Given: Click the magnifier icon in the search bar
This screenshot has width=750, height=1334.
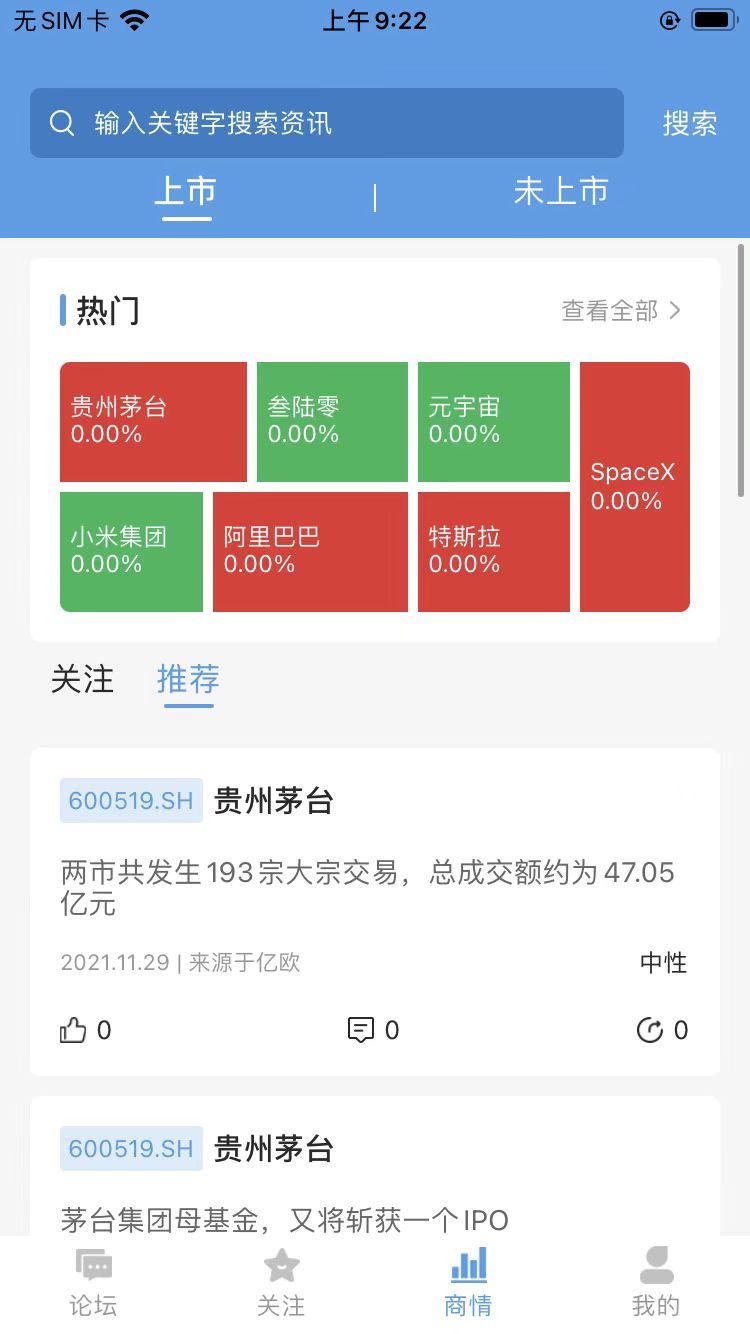Looking at the screenshot, I should point(62,123).
